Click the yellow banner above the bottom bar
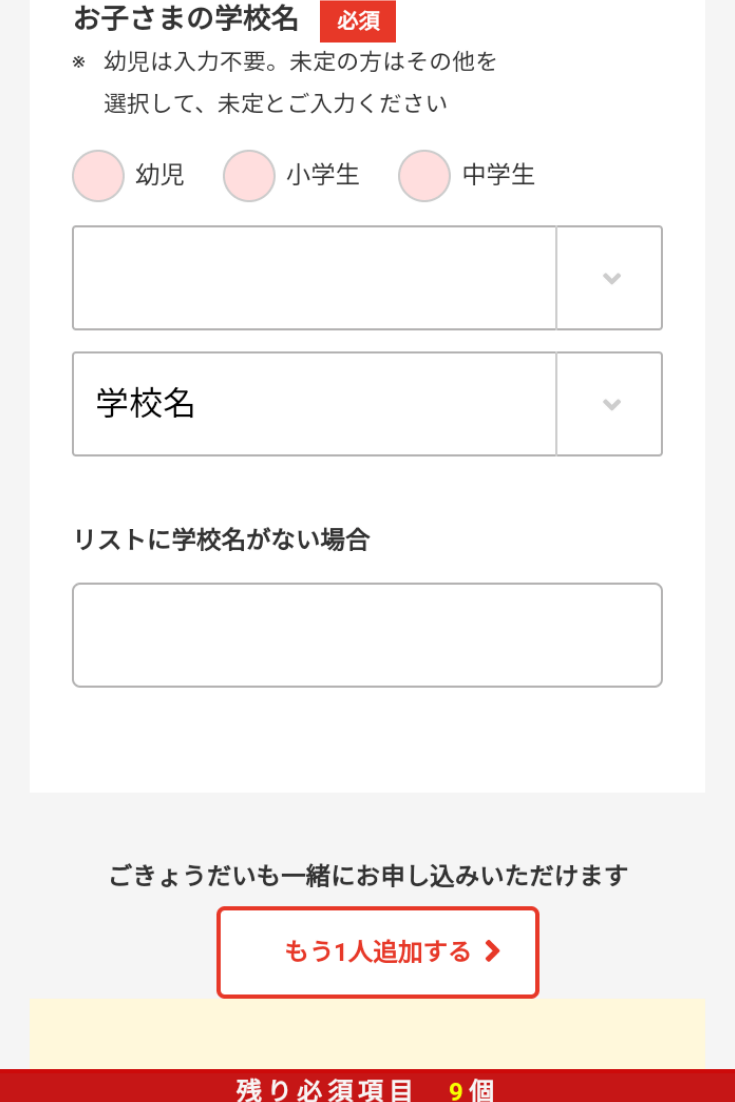 coord(366,1035)
